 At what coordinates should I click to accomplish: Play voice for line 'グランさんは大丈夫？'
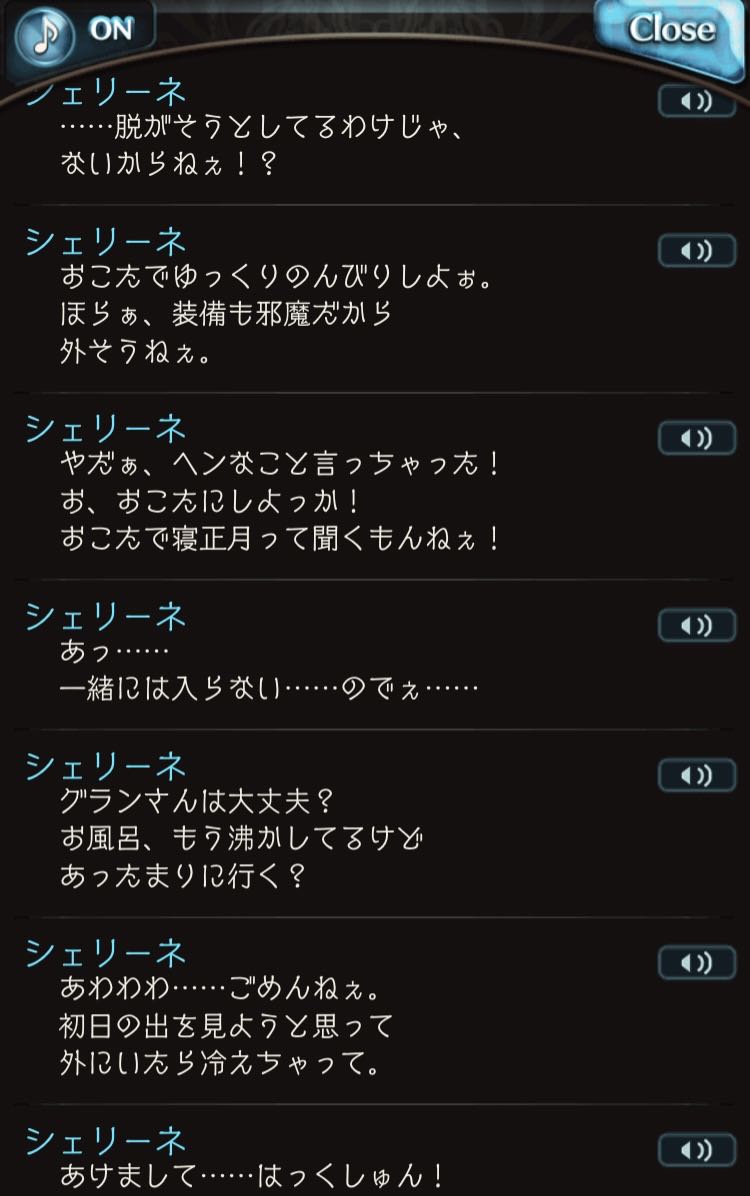coord(696,774)
